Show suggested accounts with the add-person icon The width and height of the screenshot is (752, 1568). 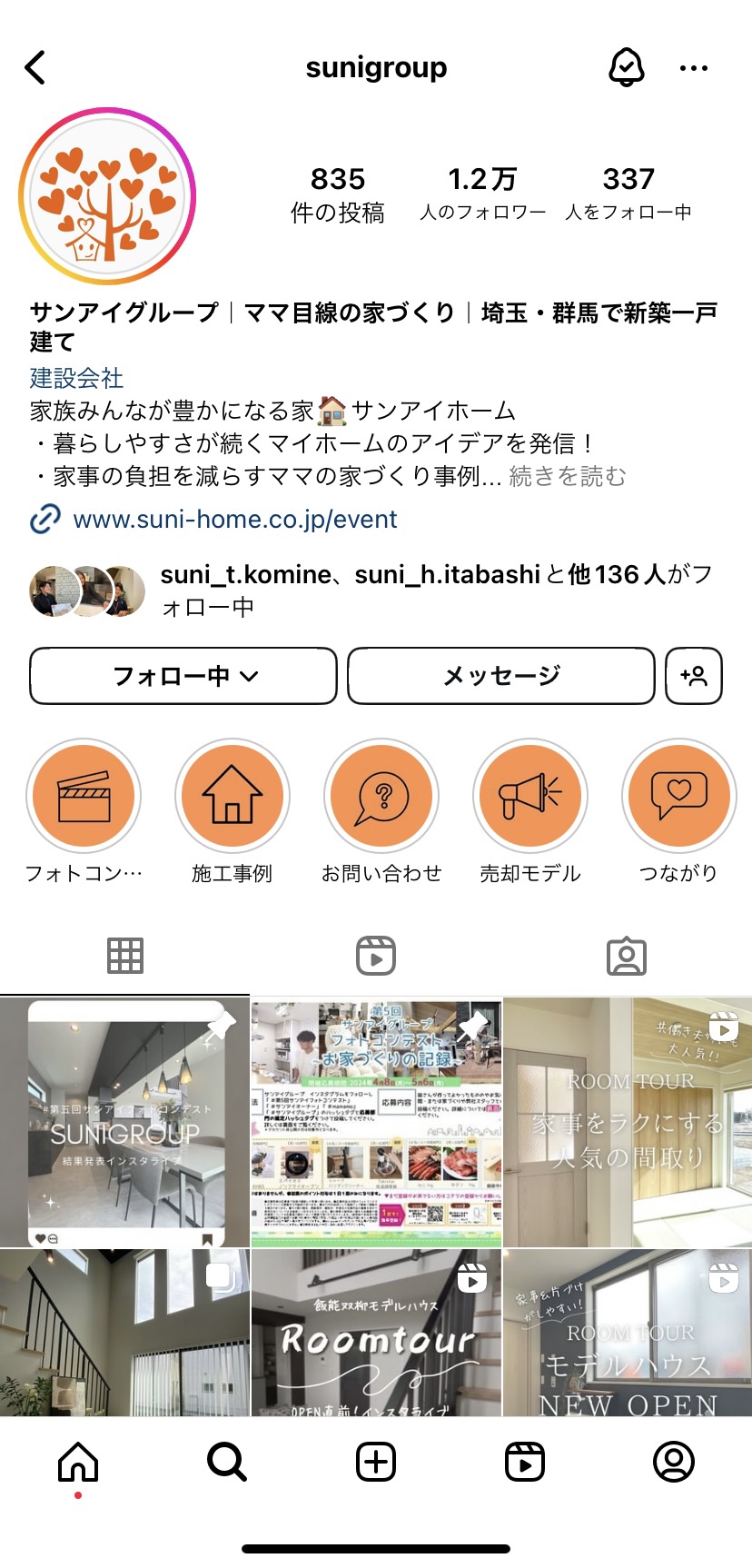694,676
